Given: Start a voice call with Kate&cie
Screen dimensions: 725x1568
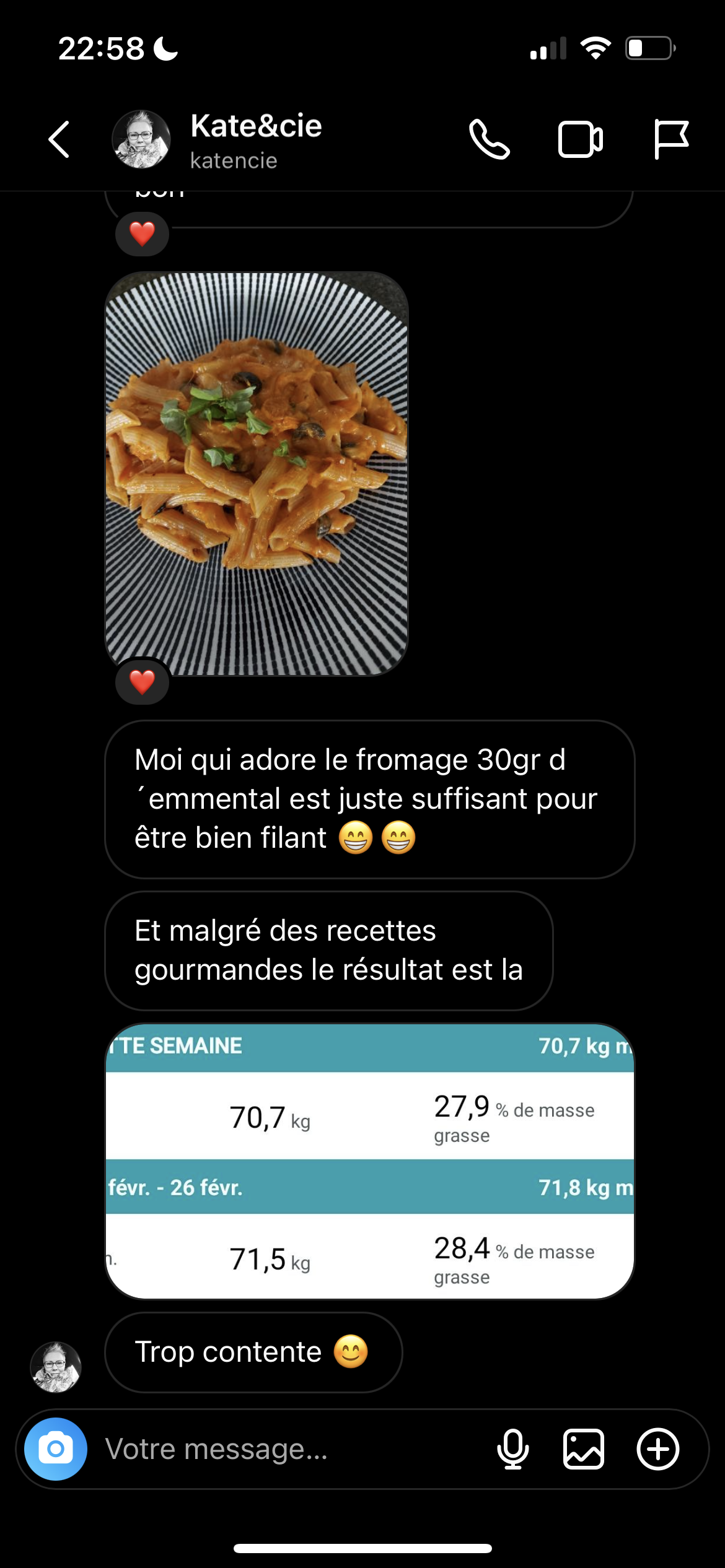Looking at the screenshot, I should (x=490, y=139).
